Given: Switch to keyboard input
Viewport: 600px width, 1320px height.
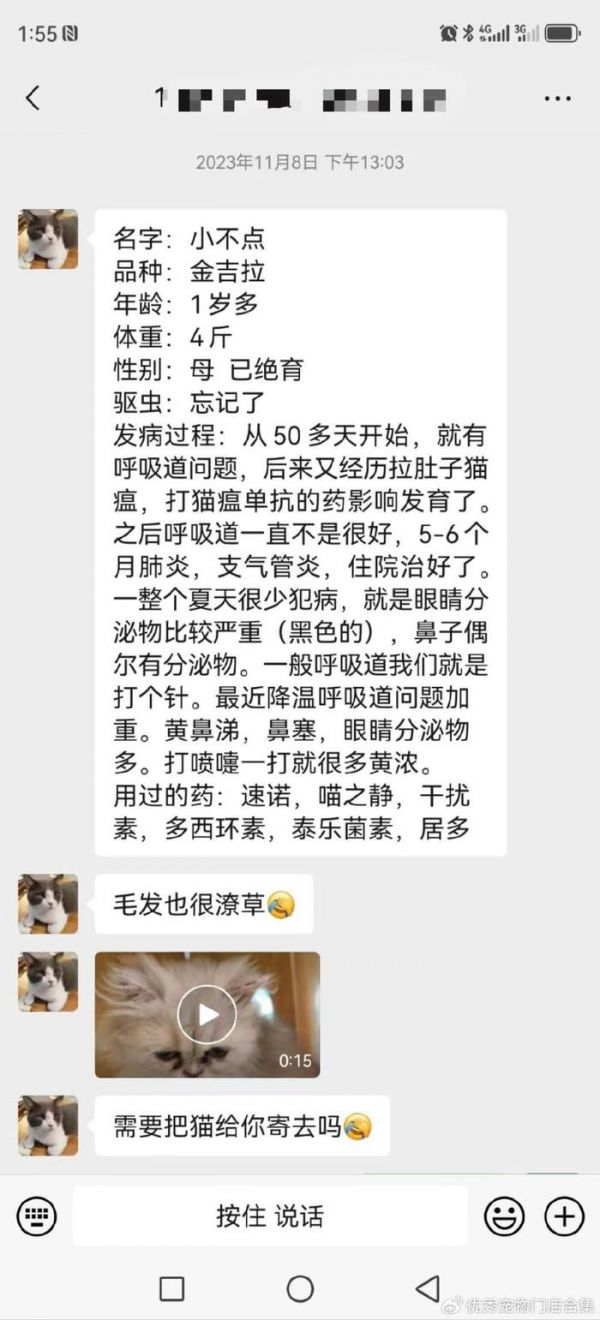Looking at the screenshot, I should [37, 1216].
